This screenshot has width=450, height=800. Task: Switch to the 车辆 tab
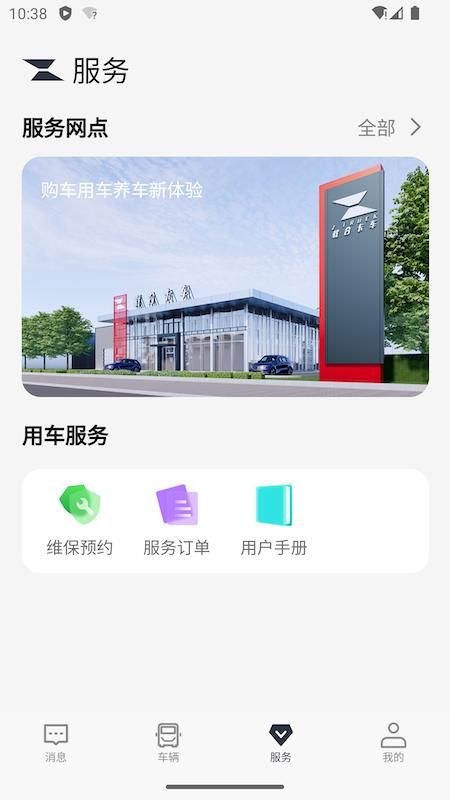point(168,742)
